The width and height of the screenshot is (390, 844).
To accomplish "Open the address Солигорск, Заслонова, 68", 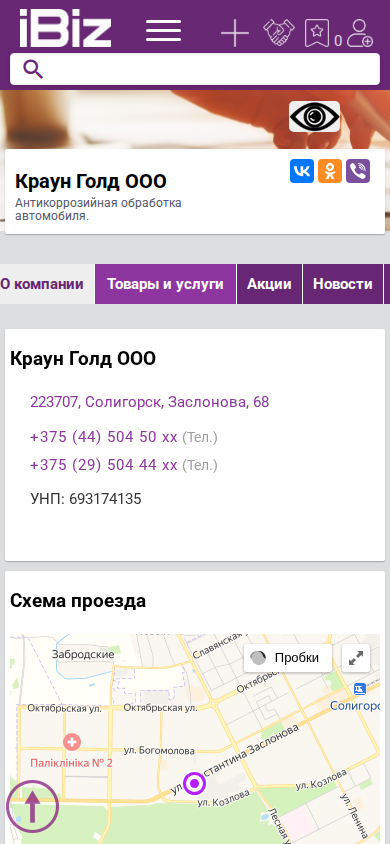I will click(150, 402).
